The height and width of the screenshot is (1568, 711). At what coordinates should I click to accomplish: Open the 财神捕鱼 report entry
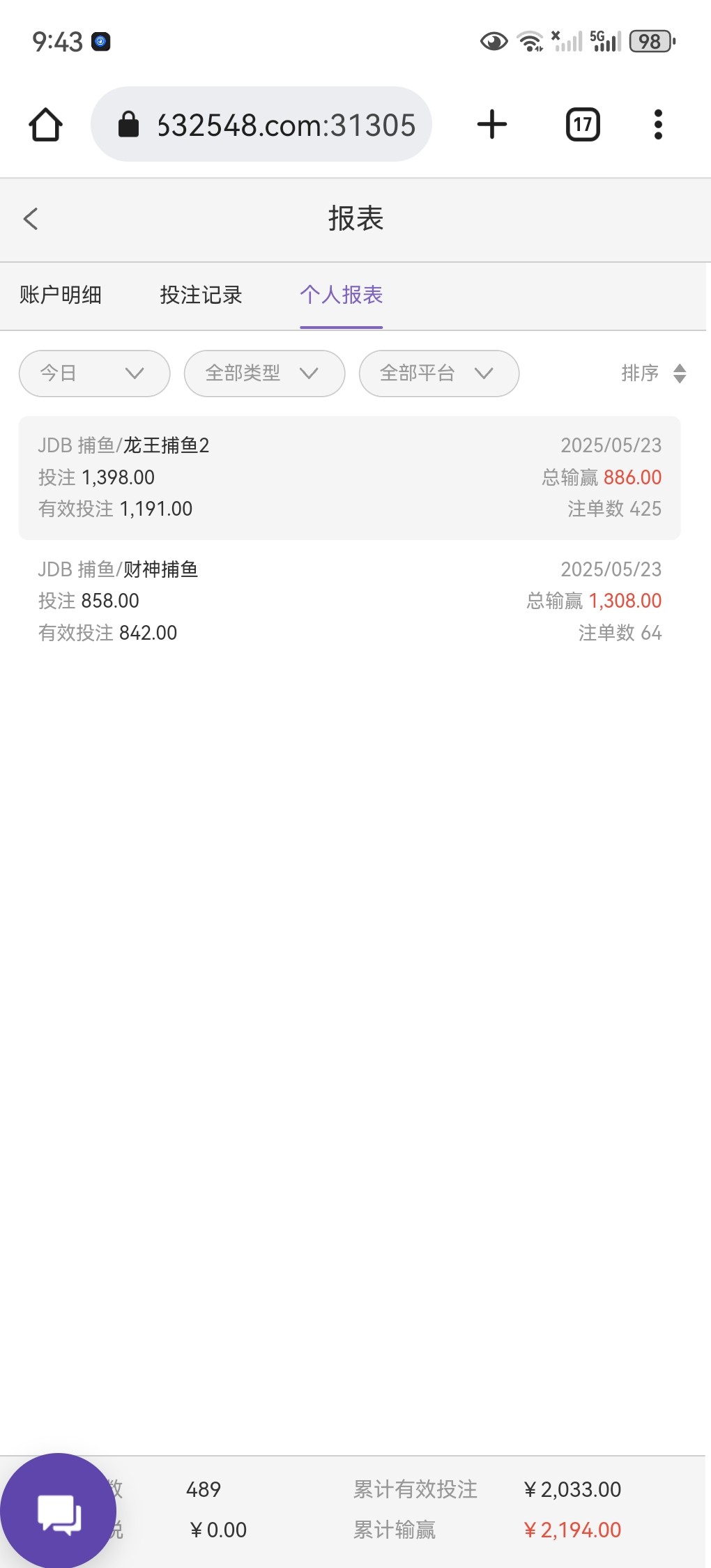click(350, 601)
